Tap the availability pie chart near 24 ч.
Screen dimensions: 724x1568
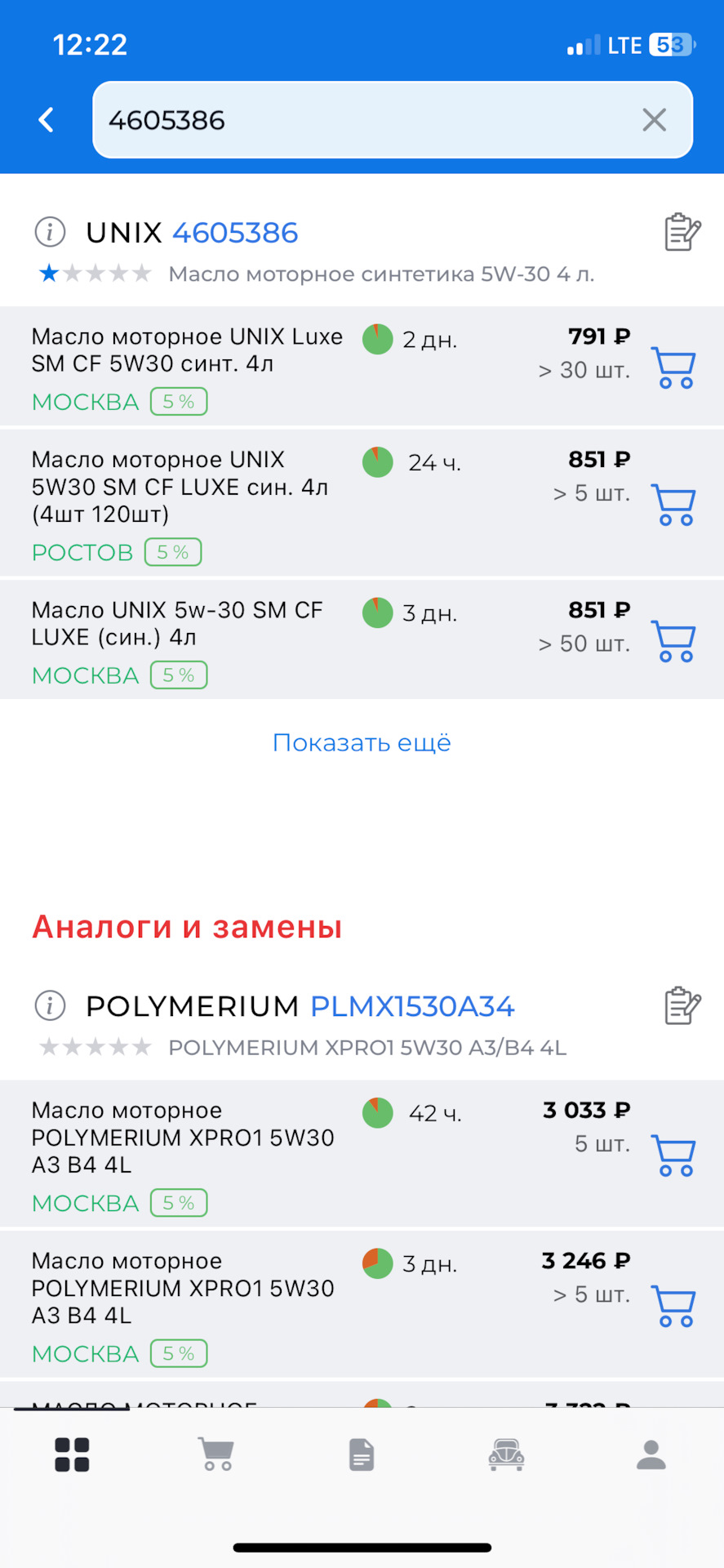point(376,462)
